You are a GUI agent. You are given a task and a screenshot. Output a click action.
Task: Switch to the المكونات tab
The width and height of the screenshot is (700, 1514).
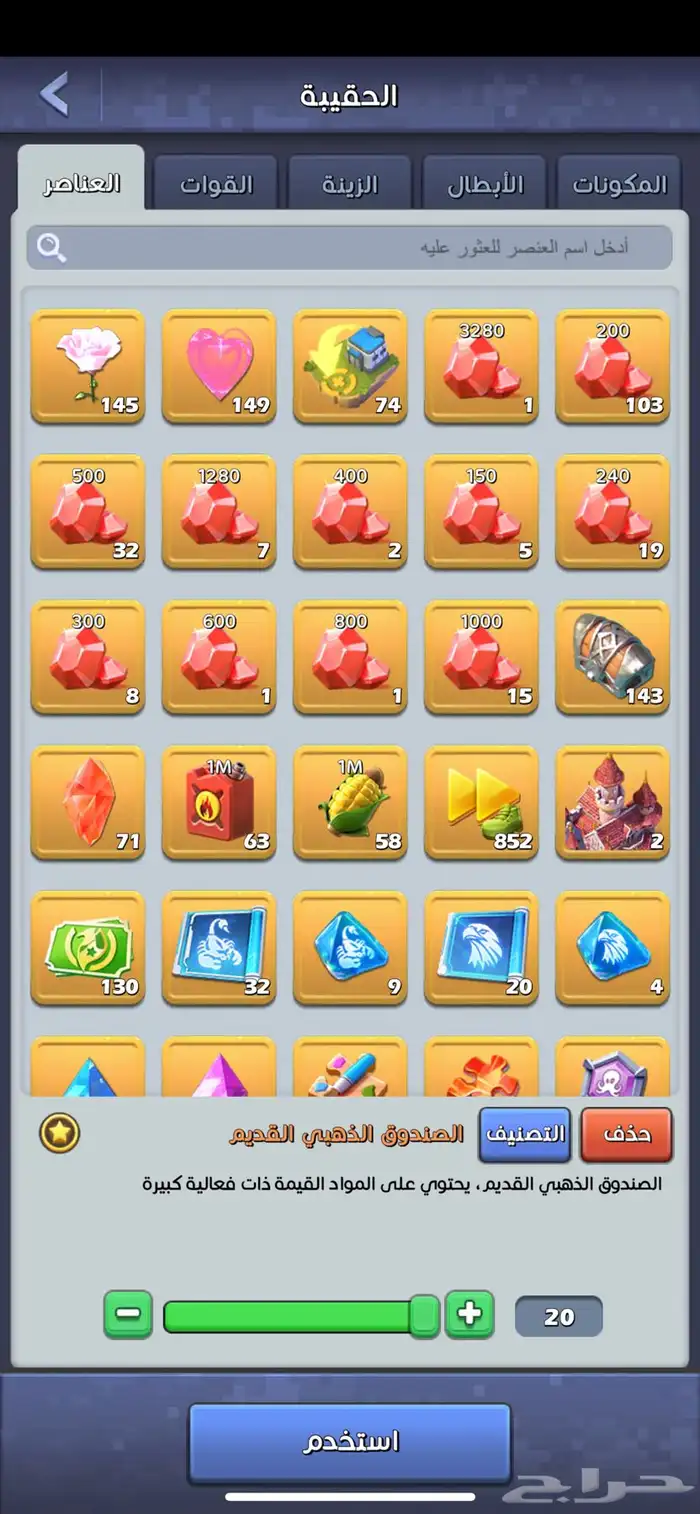[x=619, y=184]
